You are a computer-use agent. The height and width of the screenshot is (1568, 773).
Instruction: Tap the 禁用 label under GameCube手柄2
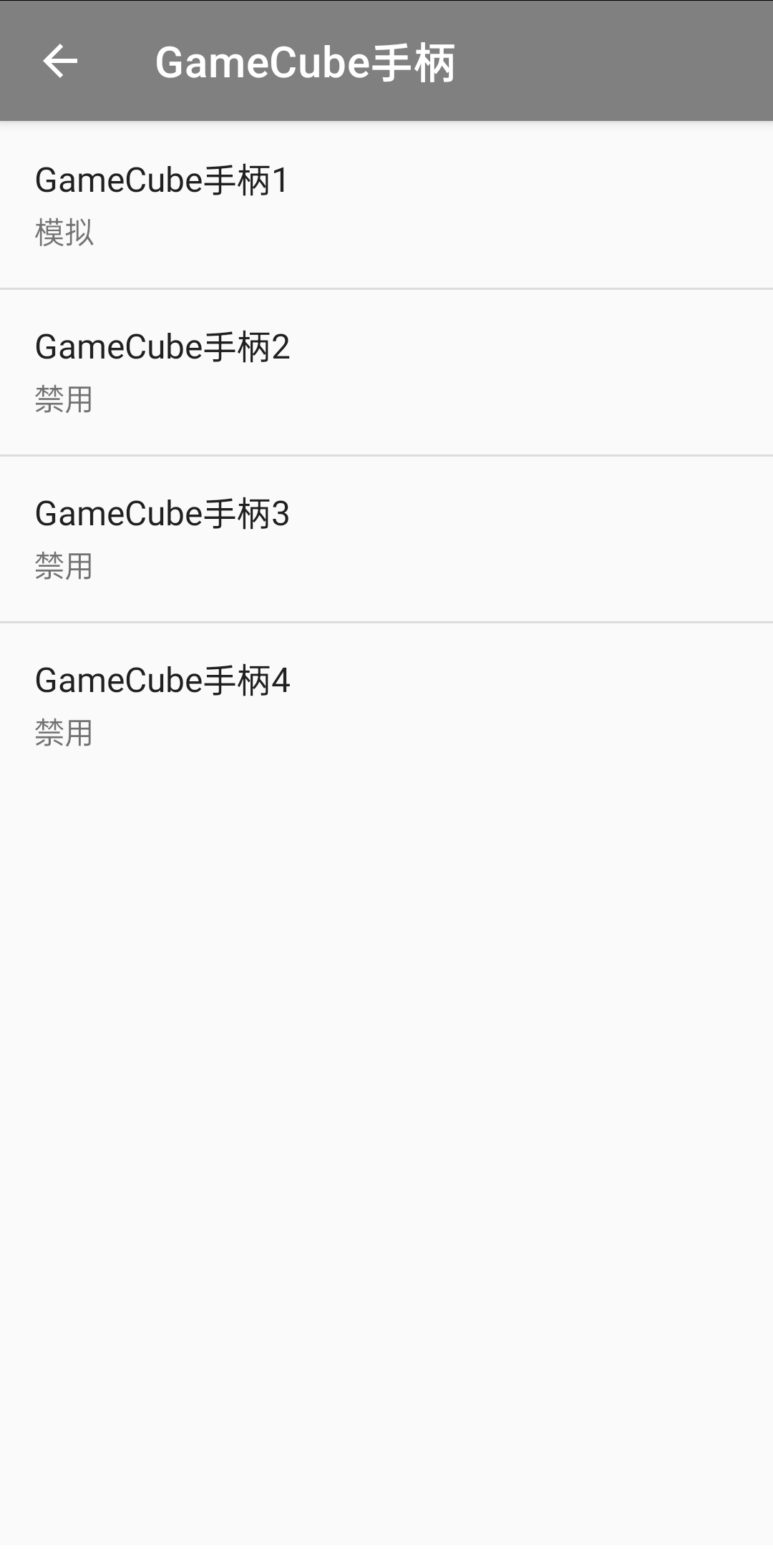[x=63, y=401]
